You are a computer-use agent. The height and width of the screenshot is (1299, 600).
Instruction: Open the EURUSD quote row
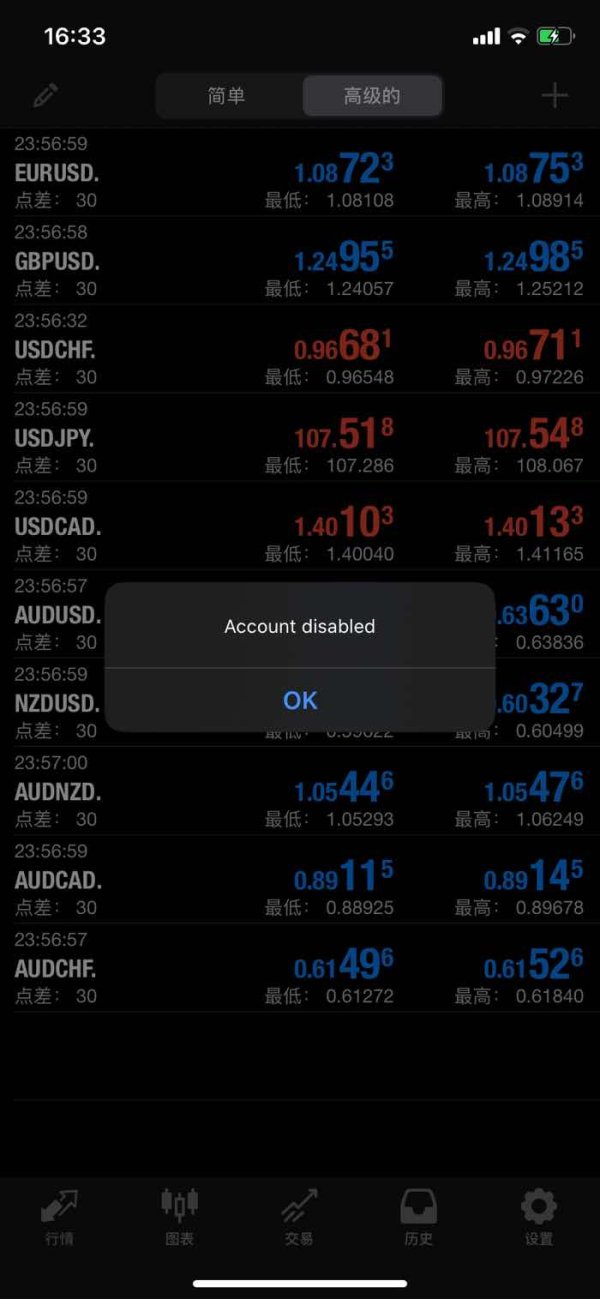point(300,172)
